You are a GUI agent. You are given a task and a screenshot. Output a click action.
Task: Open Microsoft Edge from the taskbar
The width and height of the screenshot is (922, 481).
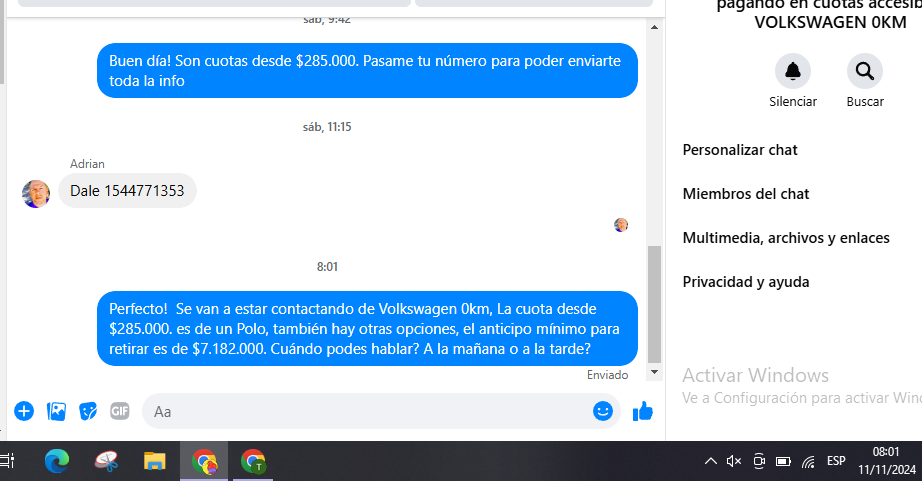57,461
